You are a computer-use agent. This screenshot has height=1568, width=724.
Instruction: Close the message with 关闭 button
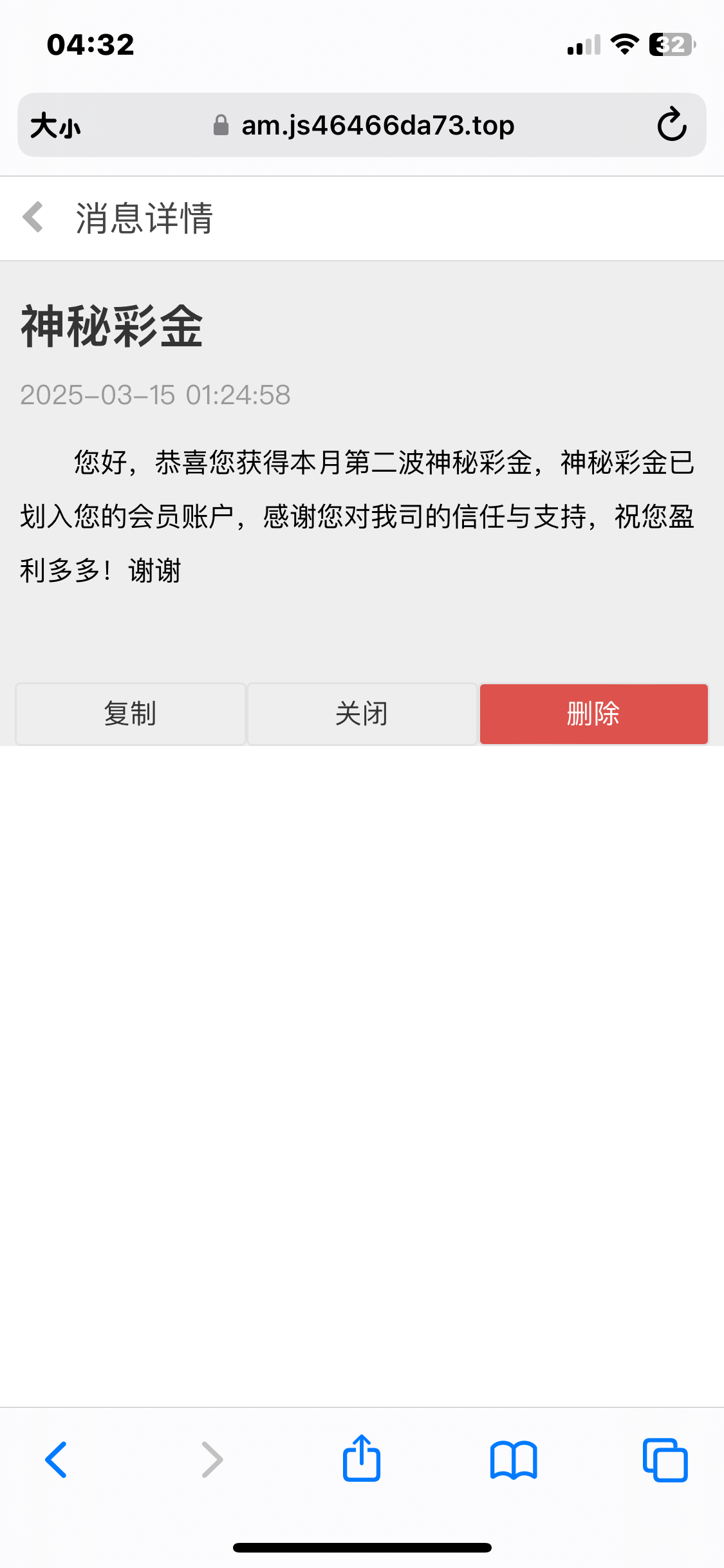(362, 714)
